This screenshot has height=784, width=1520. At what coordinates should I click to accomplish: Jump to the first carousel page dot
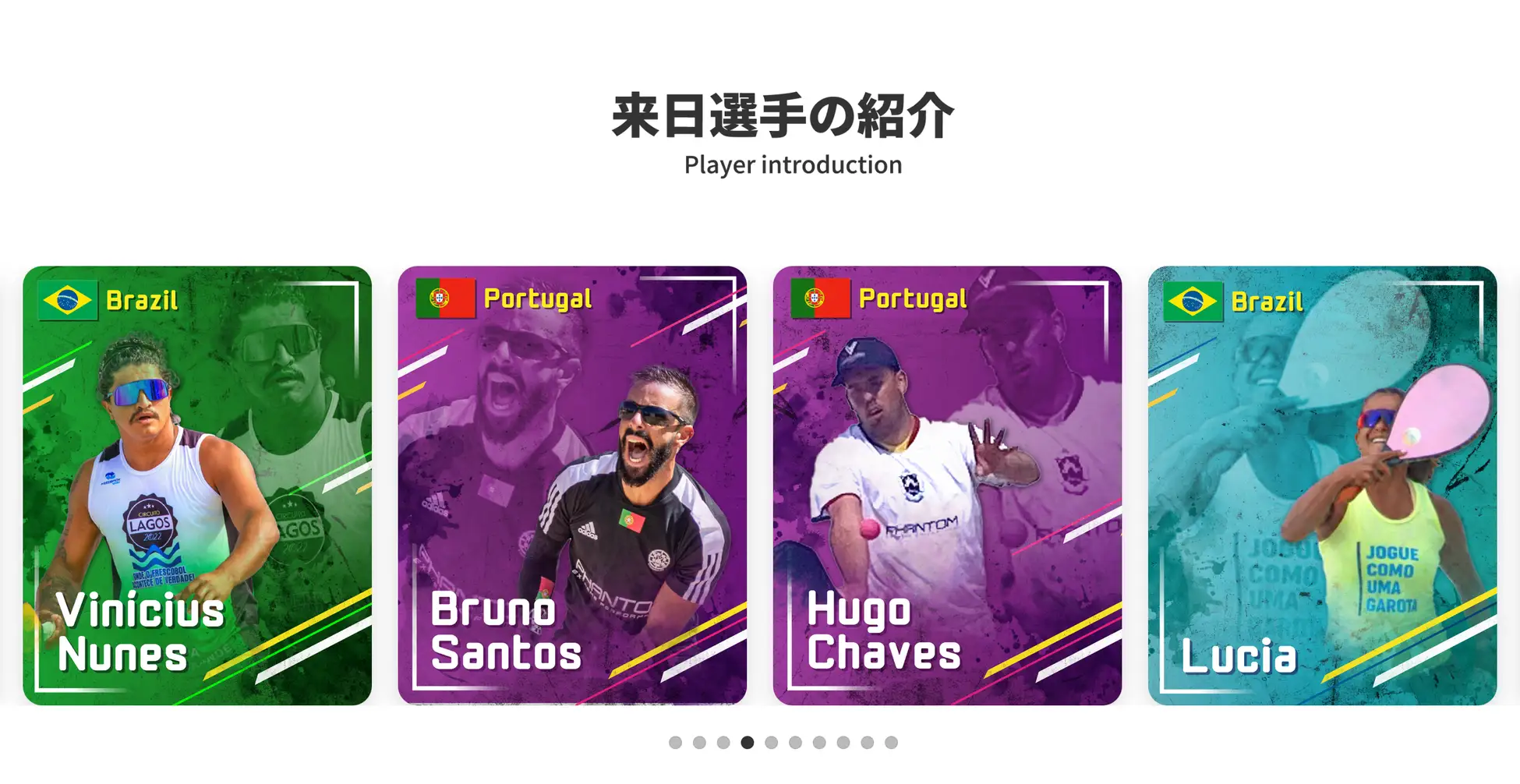tap(675, 743)
